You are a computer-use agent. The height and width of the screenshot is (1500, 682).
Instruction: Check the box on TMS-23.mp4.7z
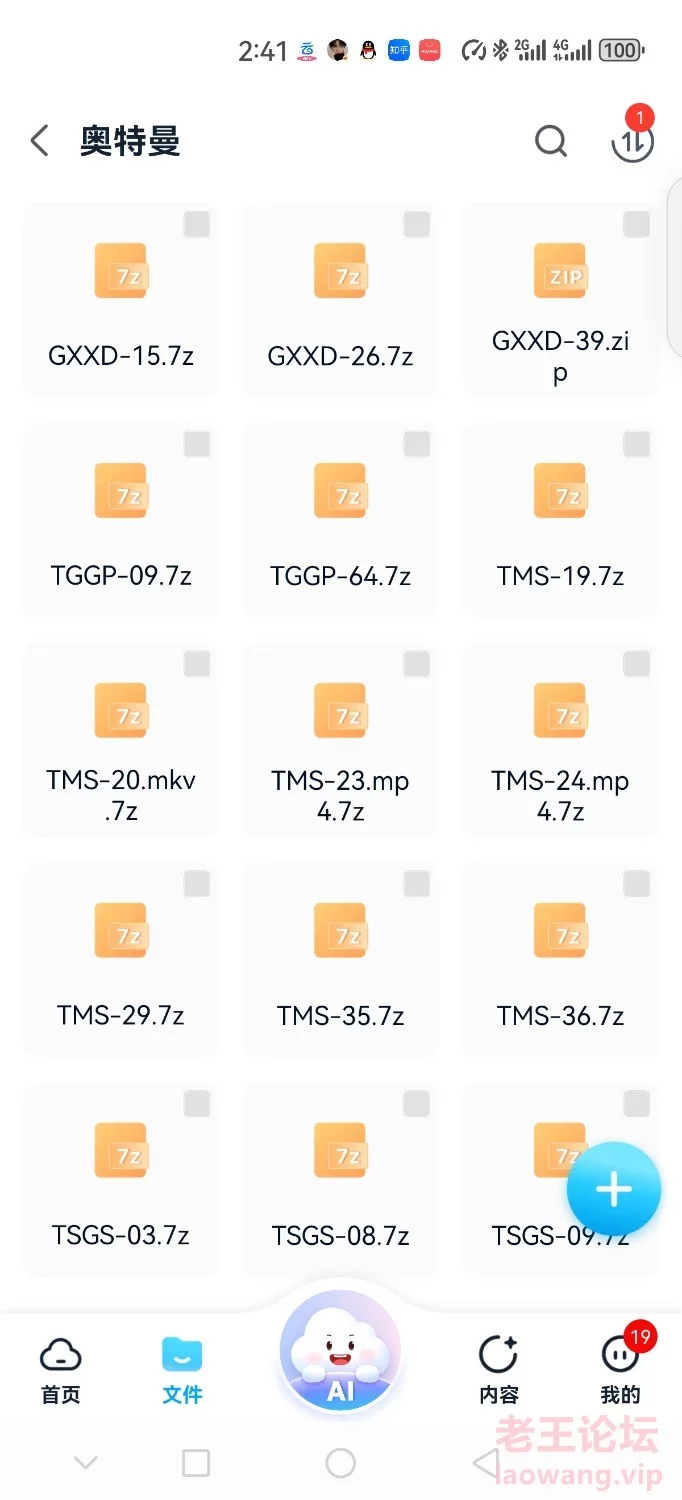[x=416, y=664]
